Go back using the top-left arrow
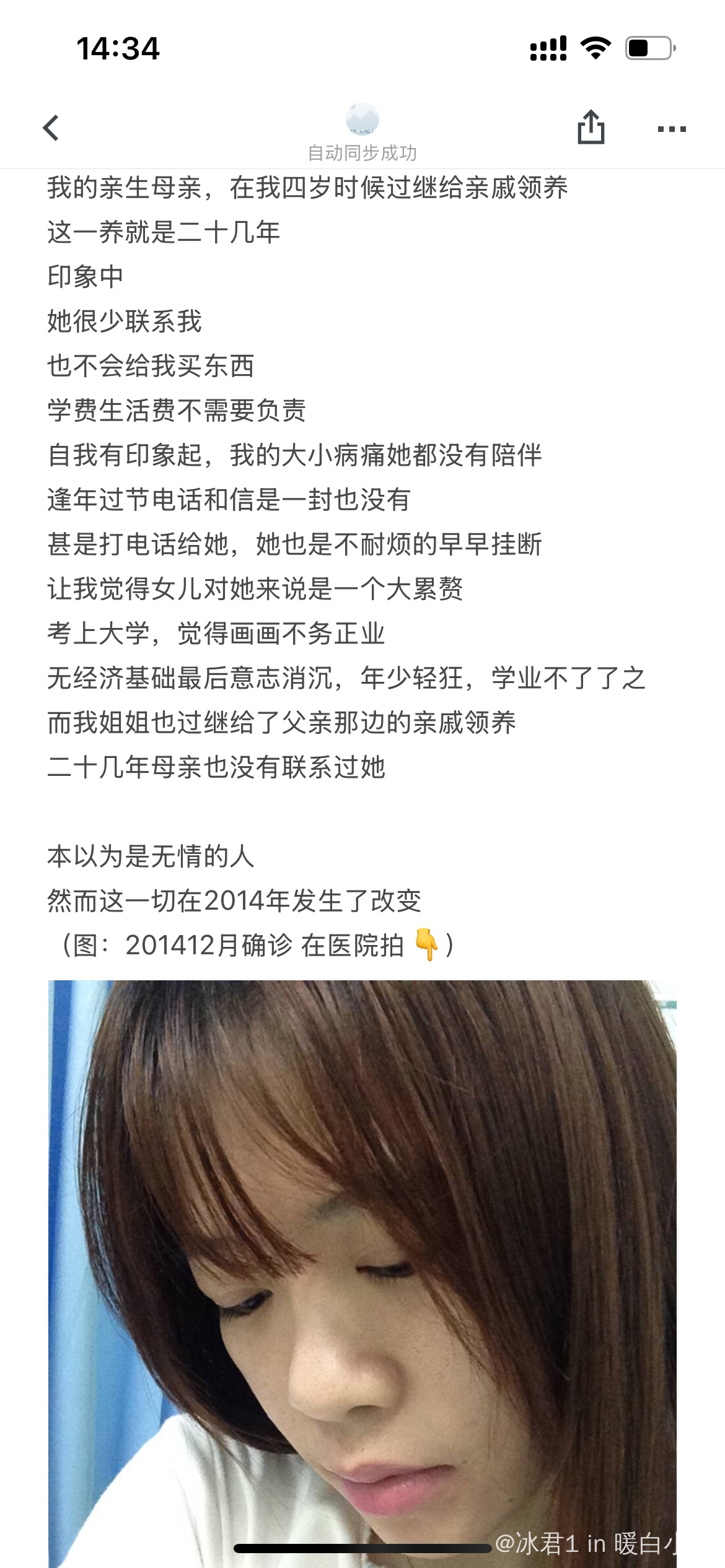 tap(51, 128)
